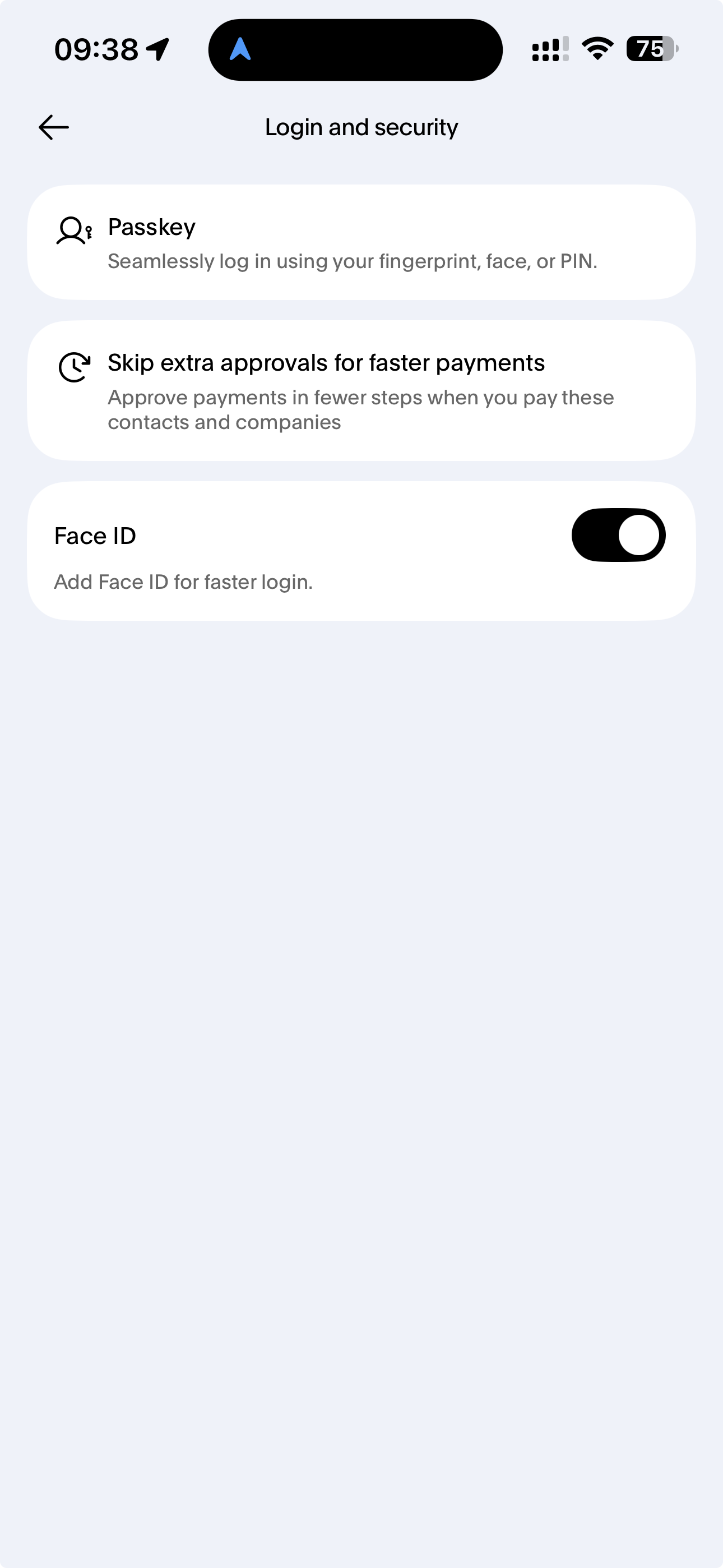Open Skip extra approvals for faster payments
Viewport: 723px width, 1568px height.
(x=361, y=390)
